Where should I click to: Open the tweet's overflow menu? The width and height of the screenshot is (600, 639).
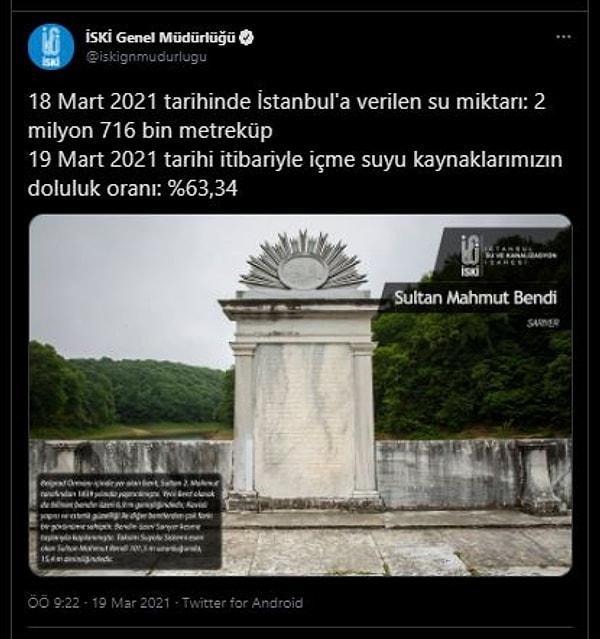(563, 37)
